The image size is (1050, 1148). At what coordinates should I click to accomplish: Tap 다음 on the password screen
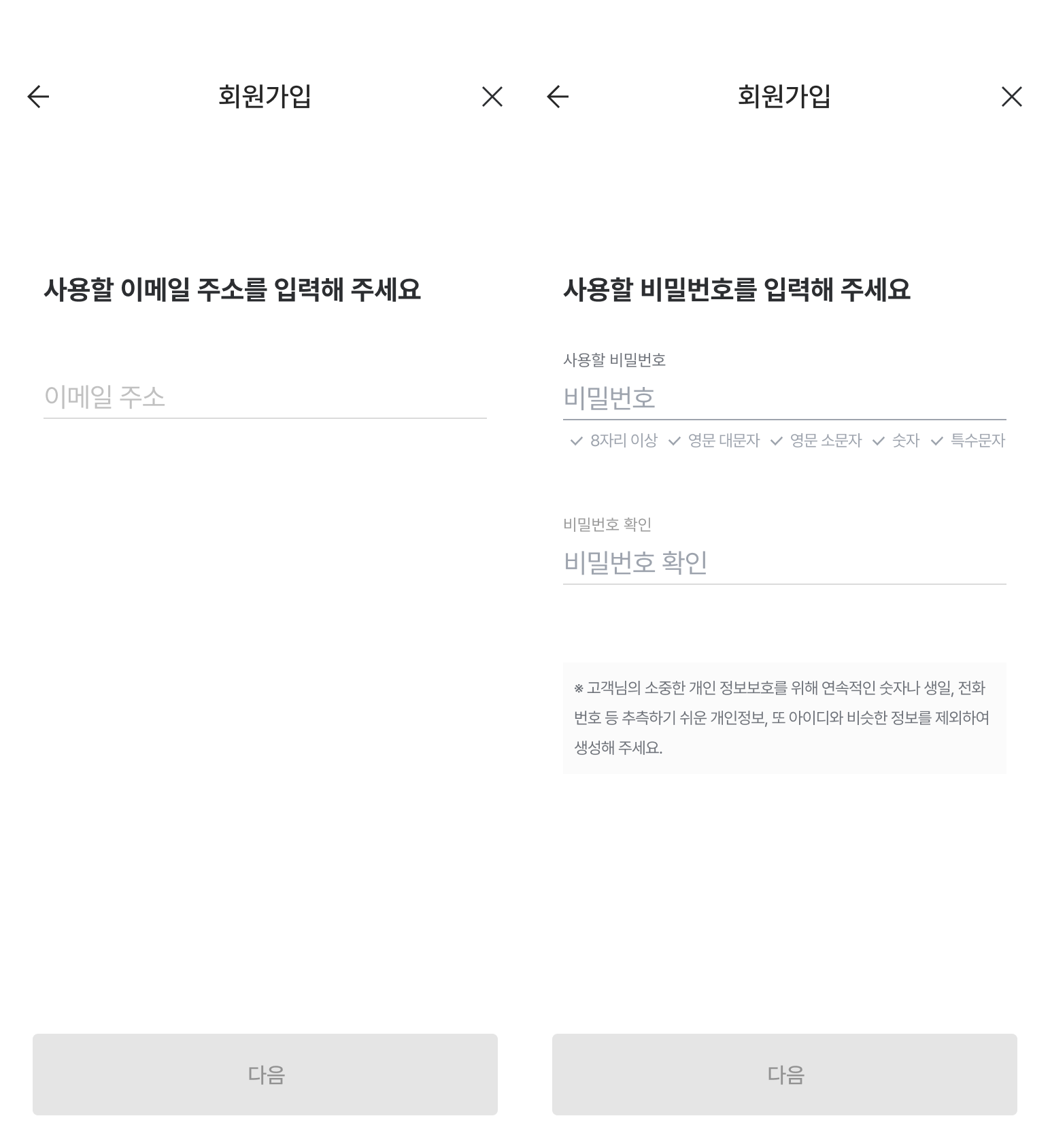tap(785, 1075)
